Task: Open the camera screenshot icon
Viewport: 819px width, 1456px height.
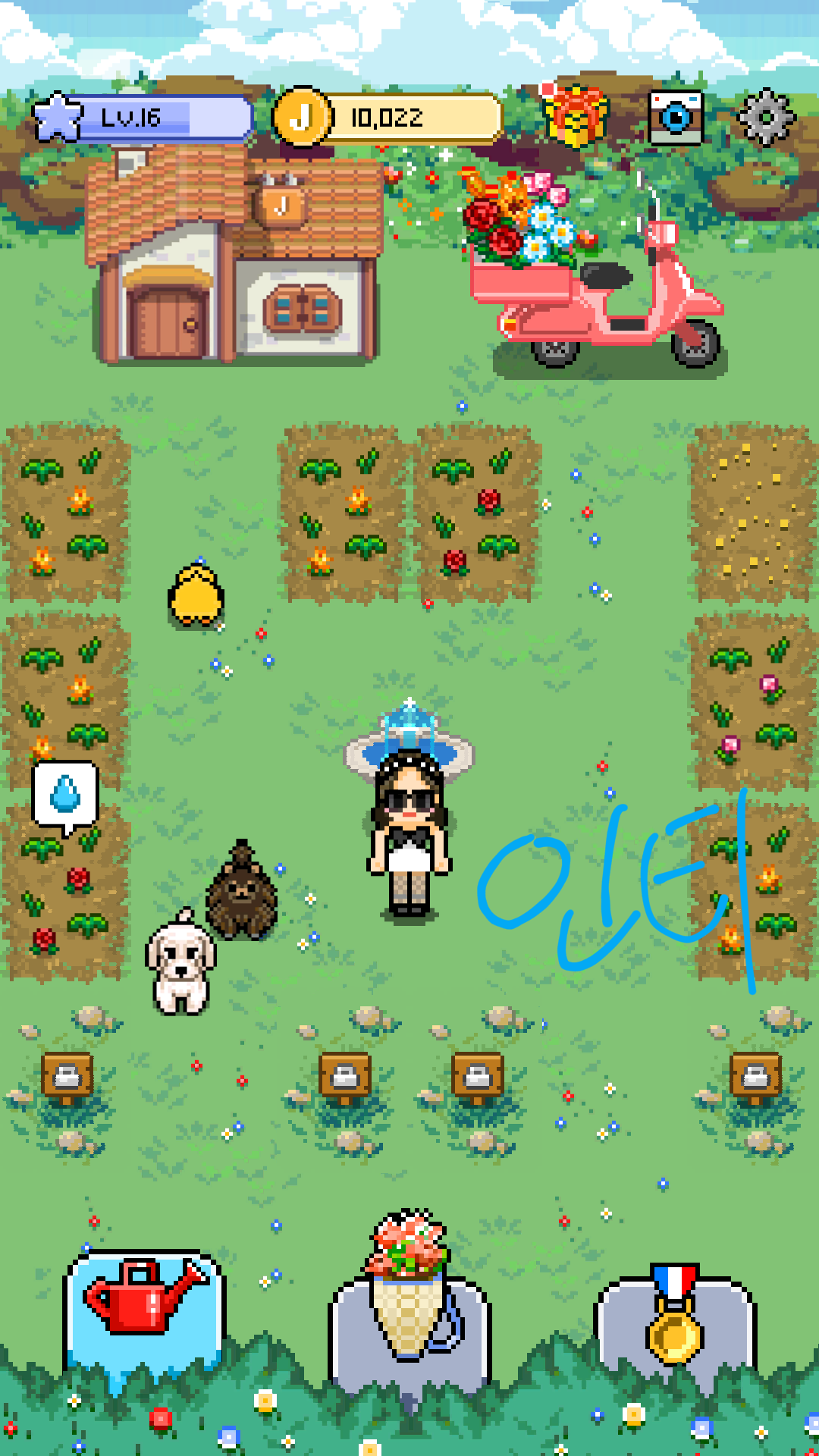Action: [x=676, y=118]
